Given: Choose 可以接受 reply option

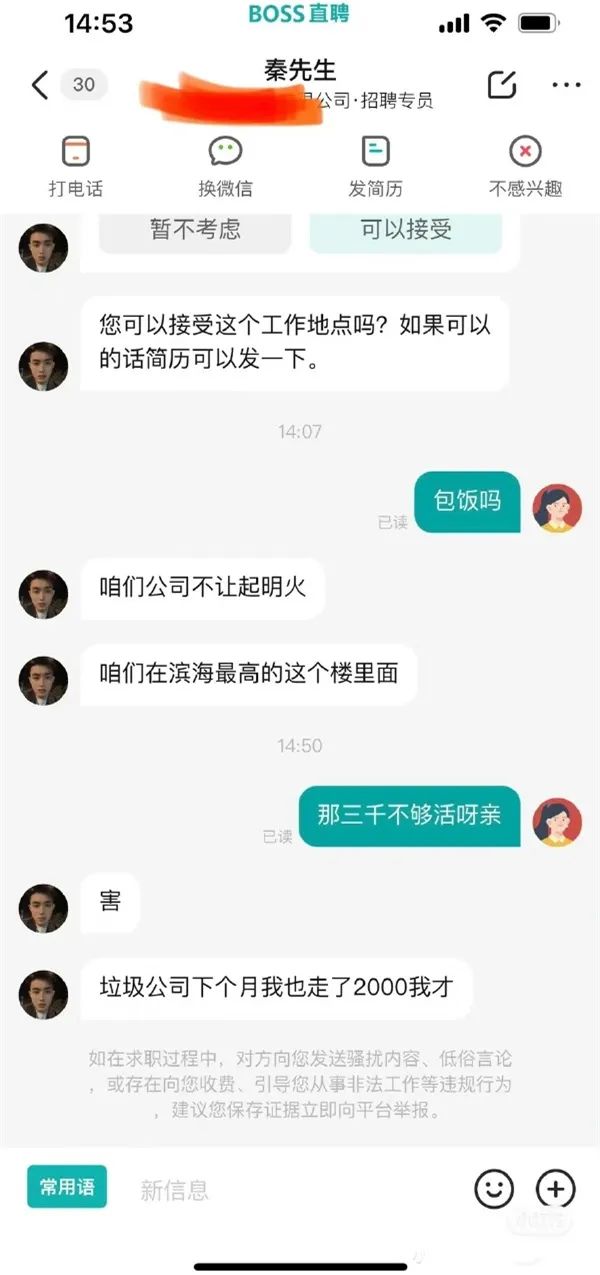Looking at the screenshot, I should pyautogui.click(x=405, y=230).
